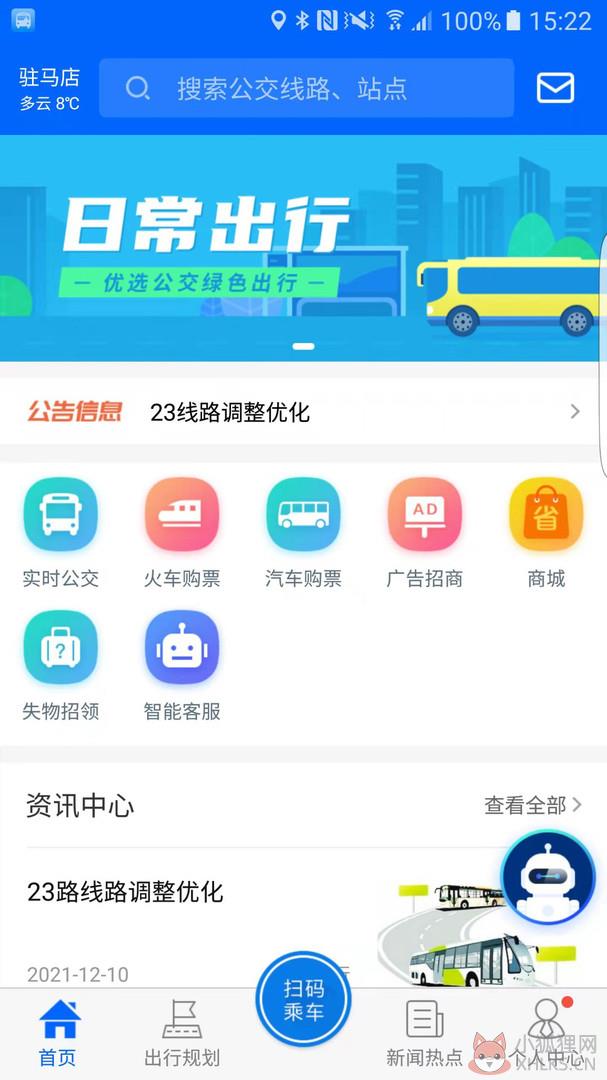Open the 23路线路调整优化 news article

click(x=303, y=920)
